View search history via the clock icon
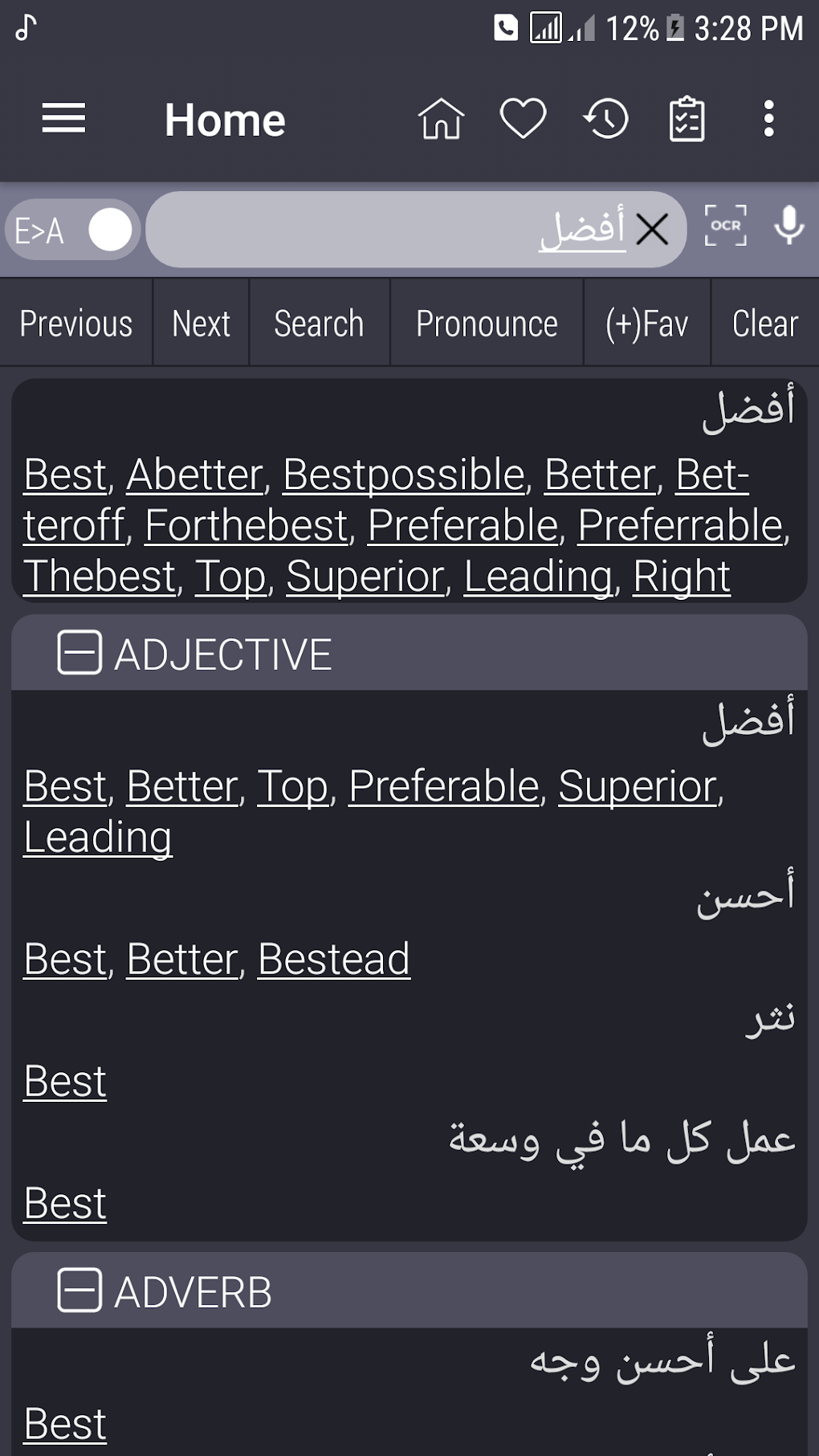 point(605,119)
